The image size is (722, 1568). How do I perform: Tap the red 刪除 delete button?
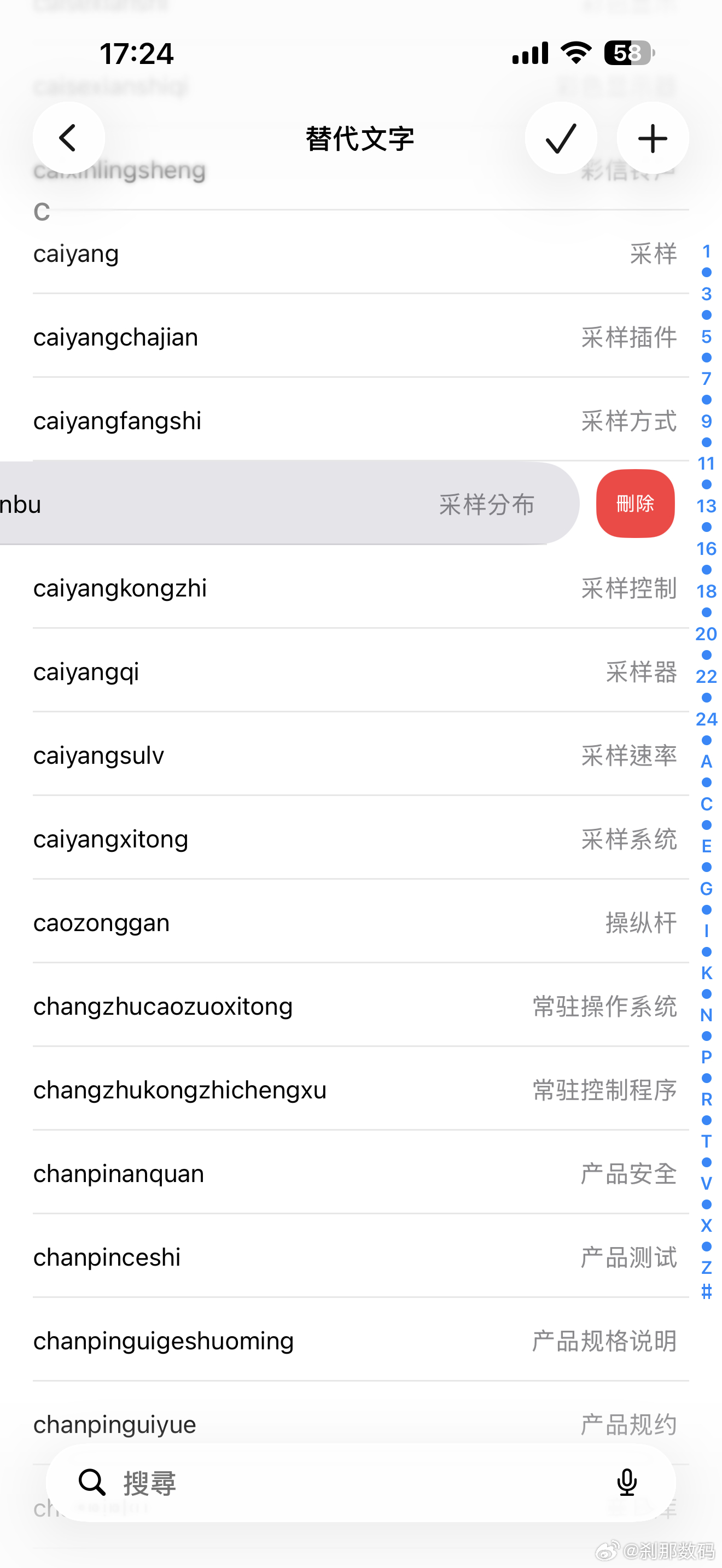(x=635, y=504)
